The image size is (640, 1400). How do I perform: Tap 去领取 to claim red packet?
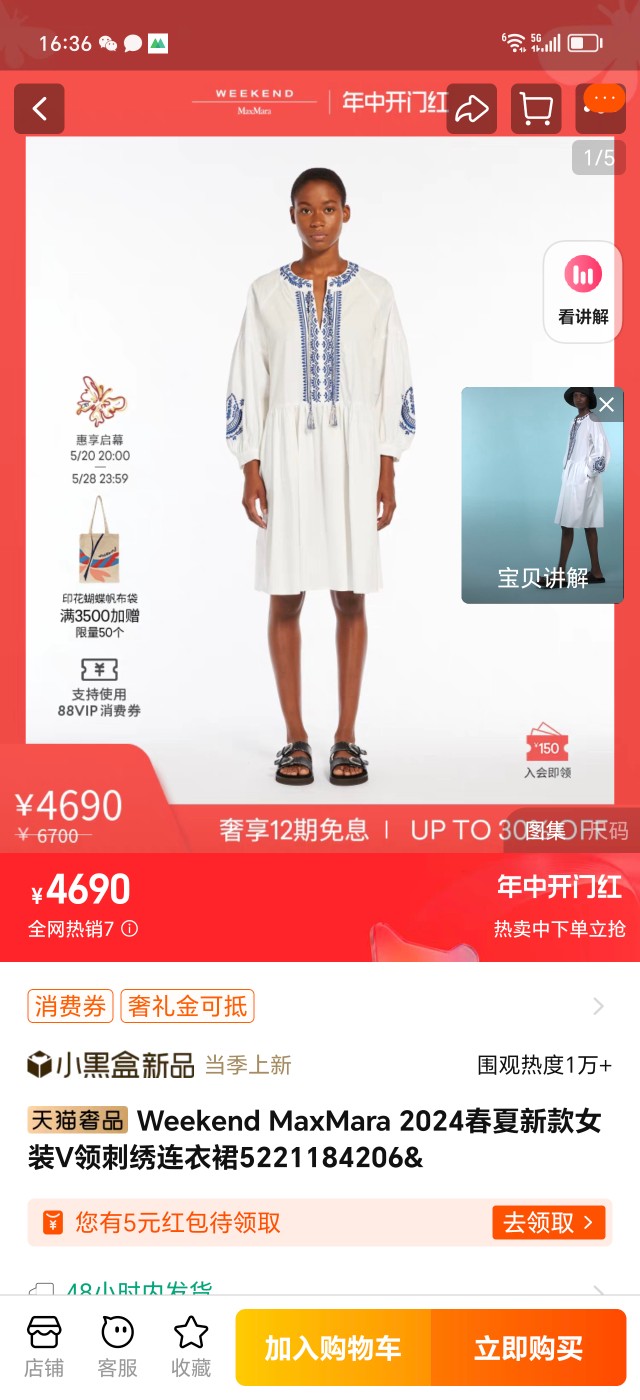click(548, 1222)
